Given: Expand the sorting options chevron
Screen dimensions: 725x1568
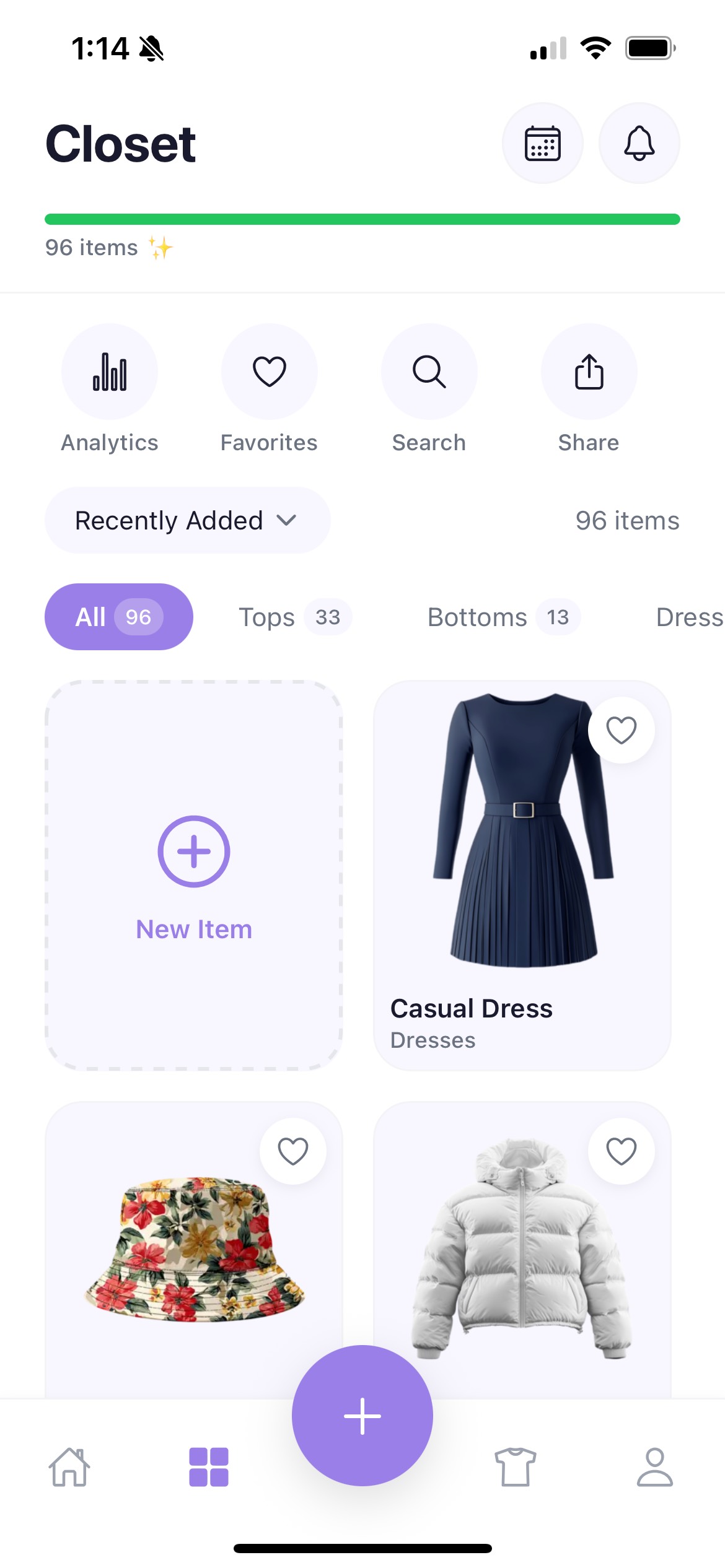Looking at the screenshot, I should 287,521.
